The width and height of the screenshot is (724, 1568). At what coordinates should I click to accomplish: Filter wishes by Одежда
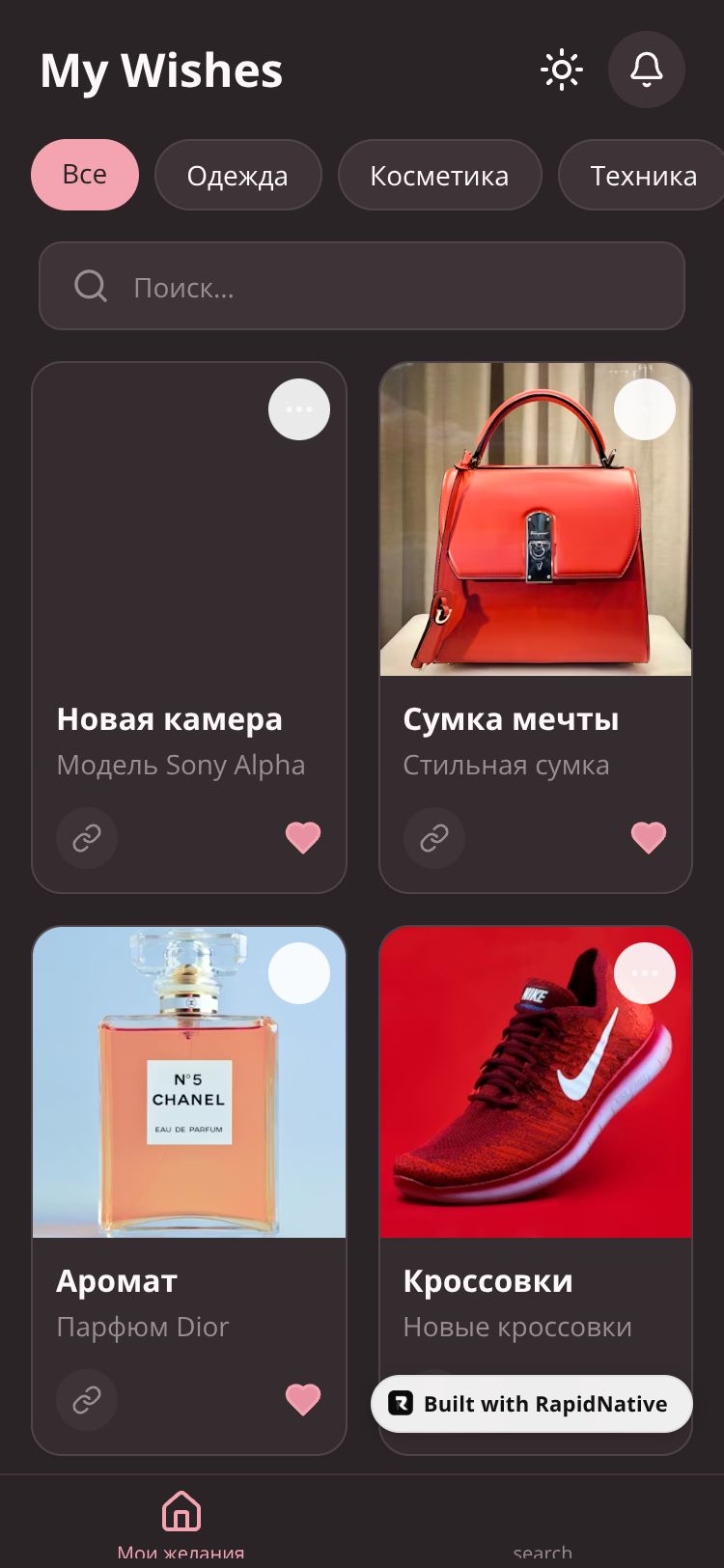pyautogui.click(x=237, y=176)
